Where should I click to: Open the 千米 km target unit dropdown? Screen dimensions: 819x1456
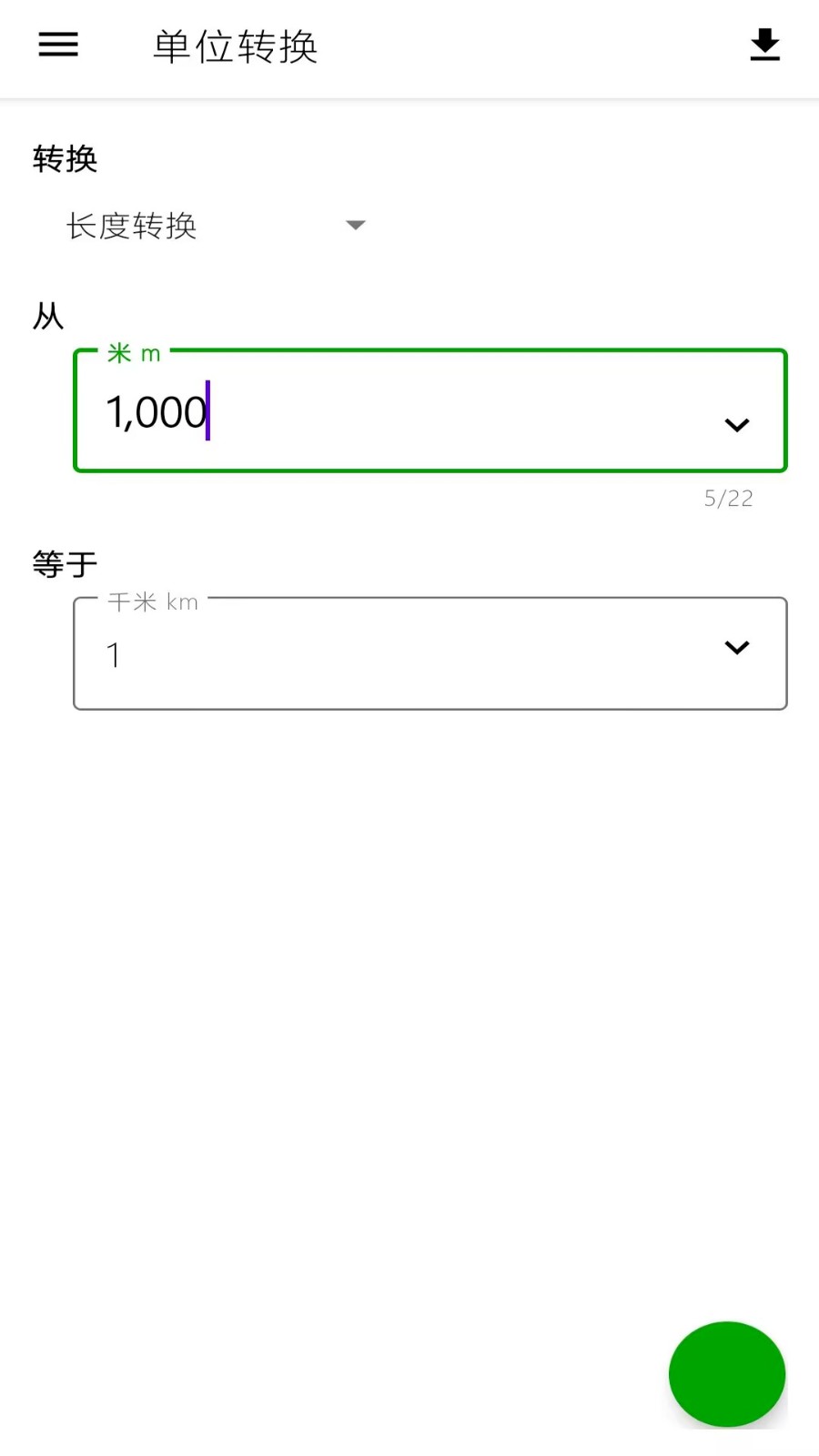[738, 648]
